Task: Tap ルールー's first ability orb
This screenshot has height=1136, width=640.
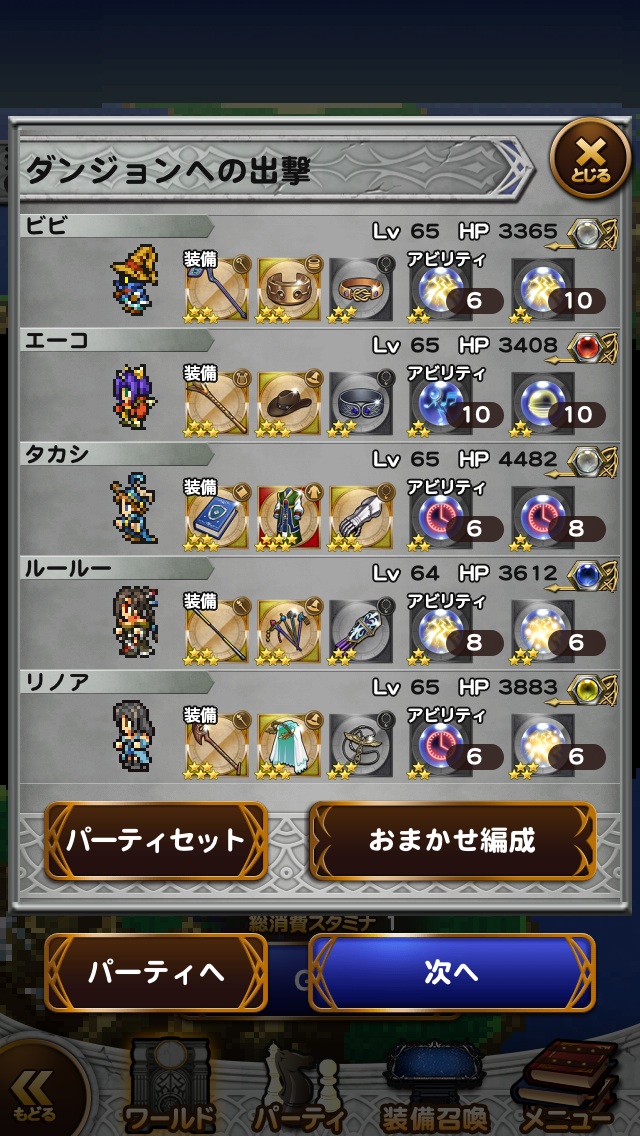Action: click(441, 631)
